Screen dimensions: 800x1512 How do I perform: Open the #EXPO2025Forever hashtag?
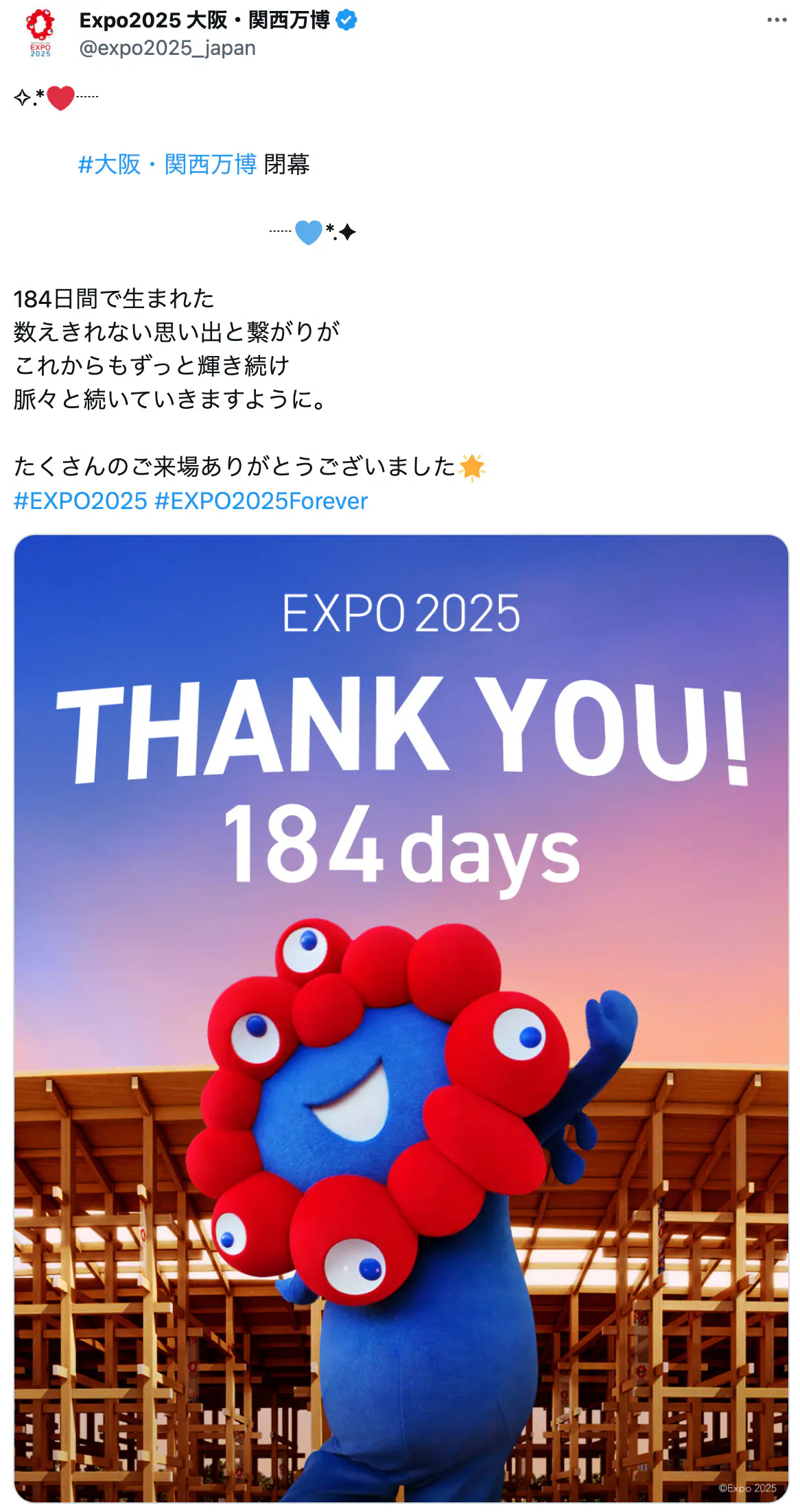pos(261,501)
